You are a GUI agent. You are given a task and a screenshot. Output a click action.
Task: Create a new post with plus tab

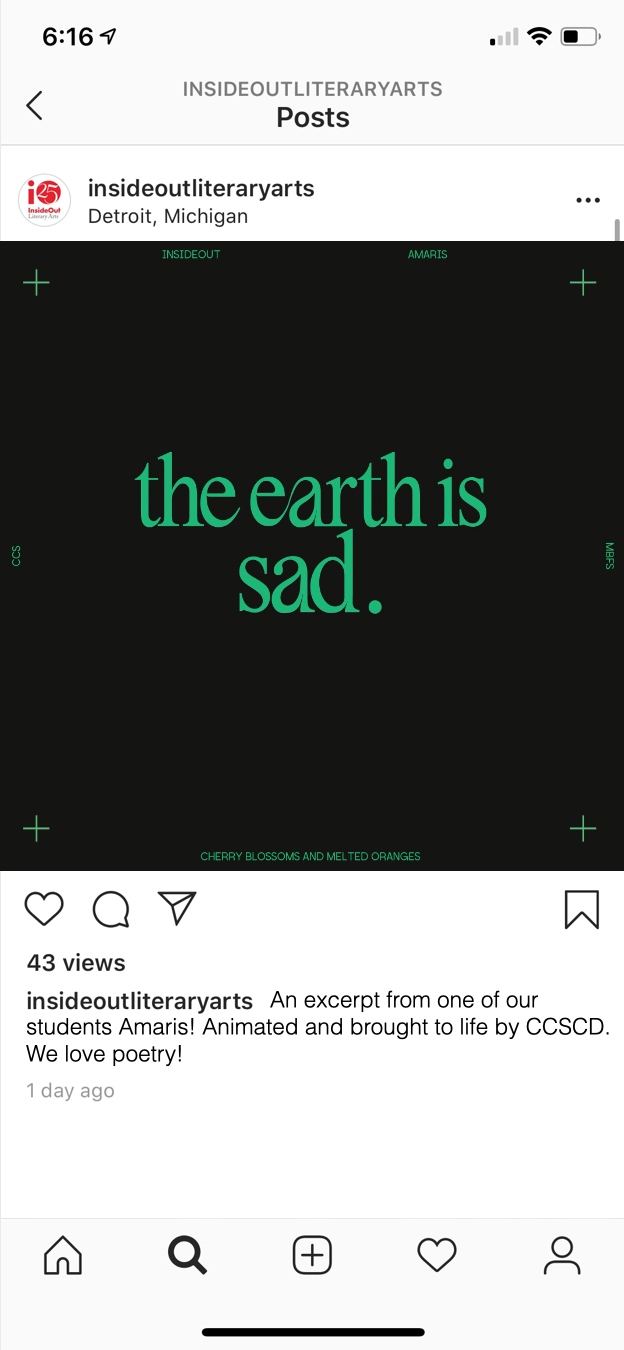[312, 1255]
